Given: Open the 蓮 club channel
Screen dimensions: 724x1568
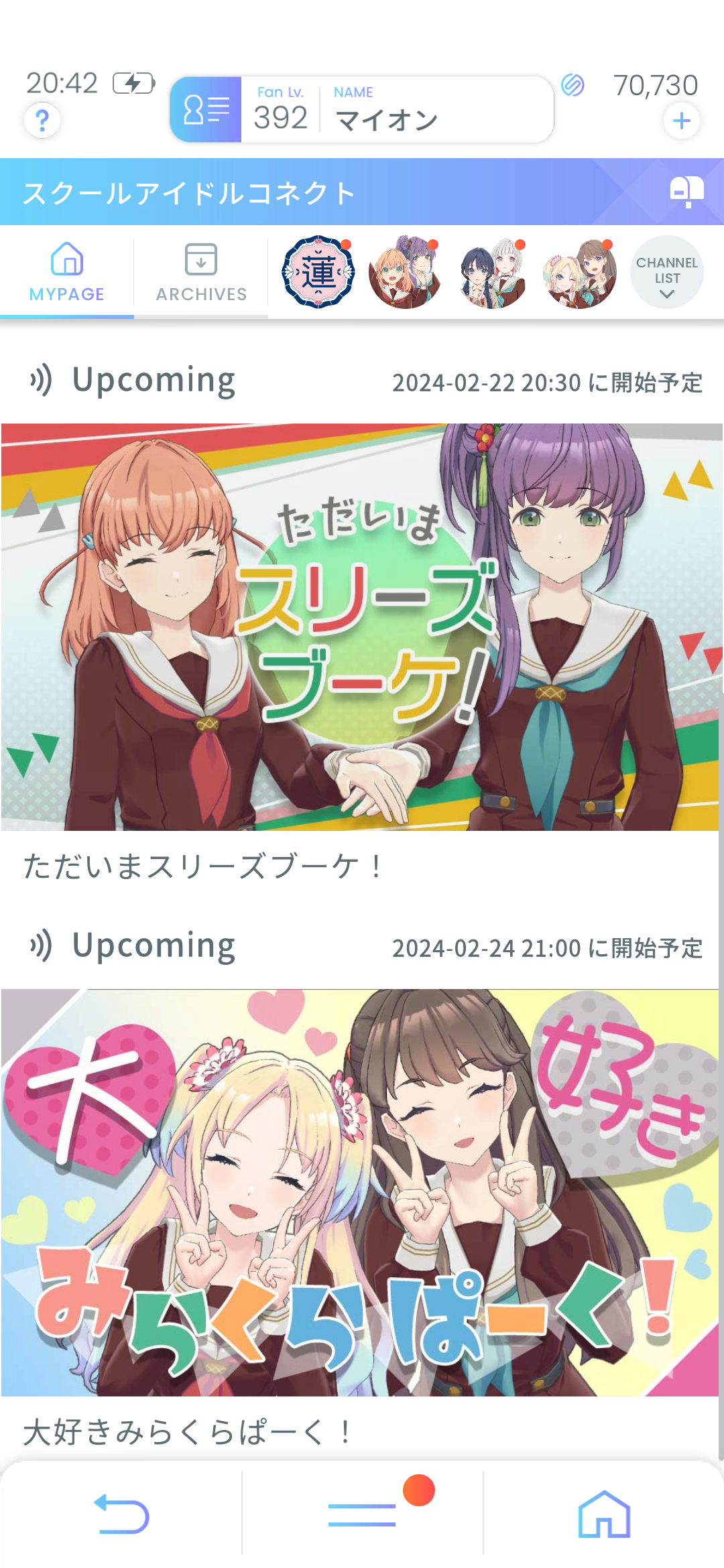Looking at the screenshot, I should (318, 272).
